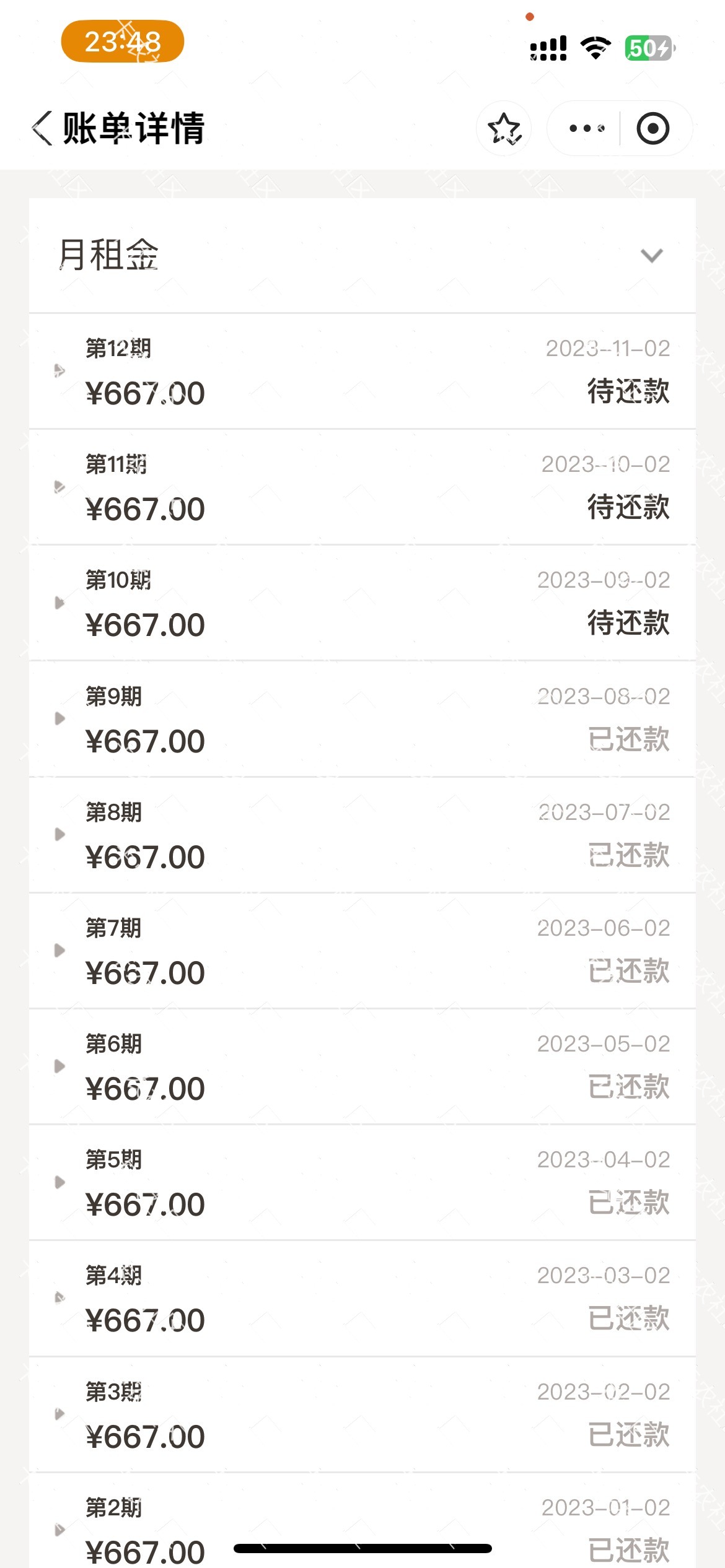Expand details for 第9期 bill
725x1568 pixels.
pos(59,718)
